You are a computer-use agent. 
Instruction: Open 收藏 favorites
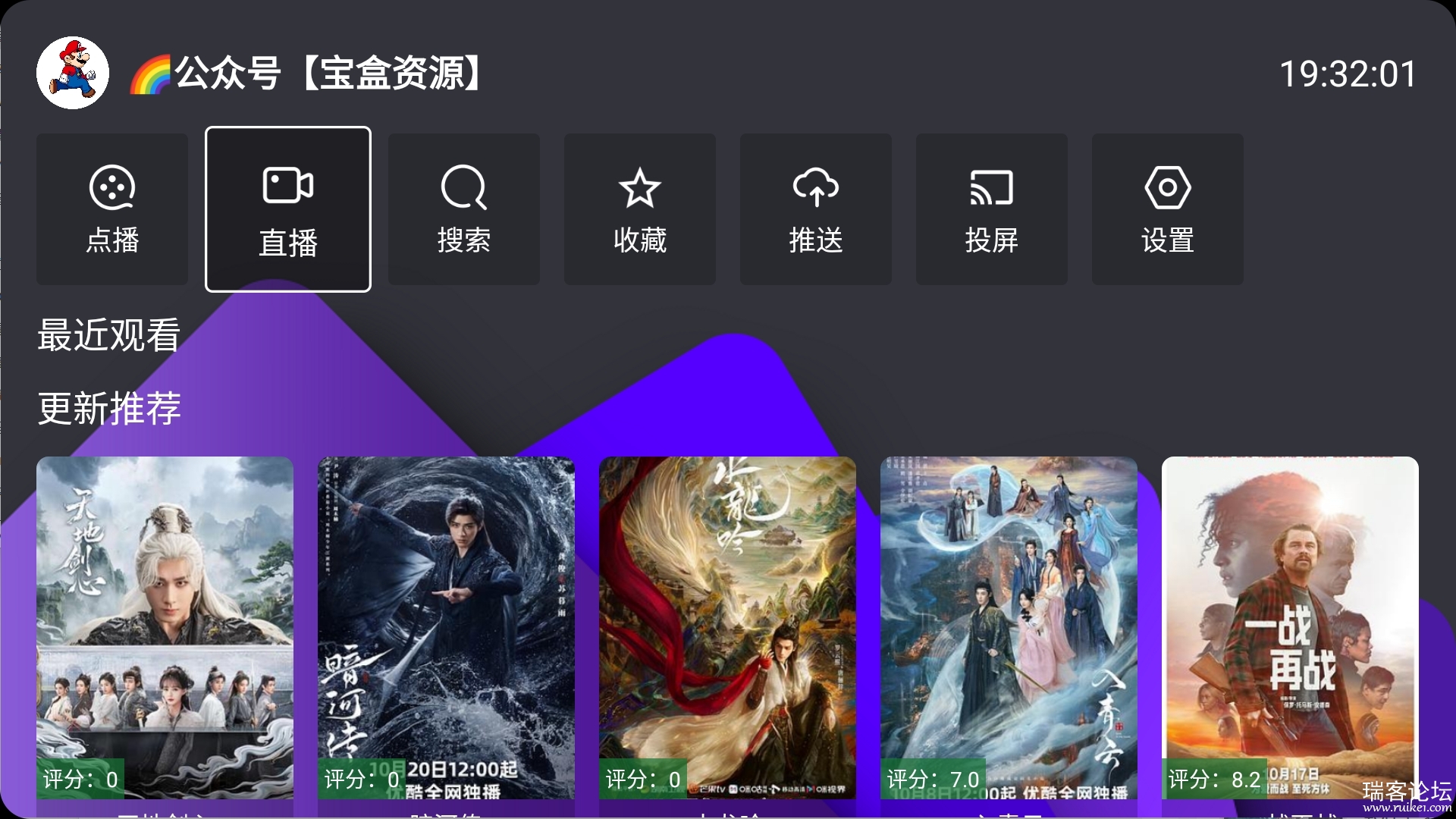tap(640, 209)
